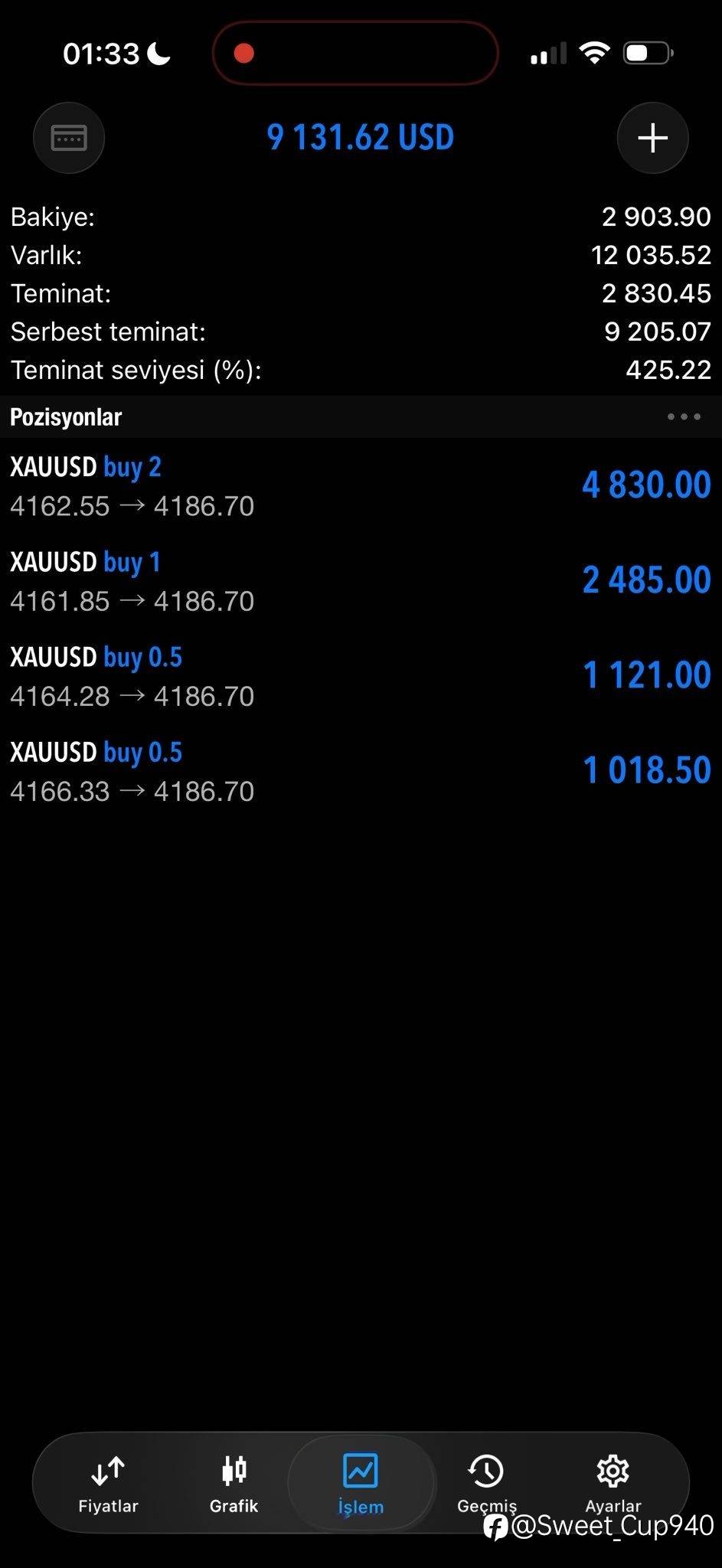Switch to the Grafik tab
This screenshot has height=1568, width=722.
(234, 1484)
